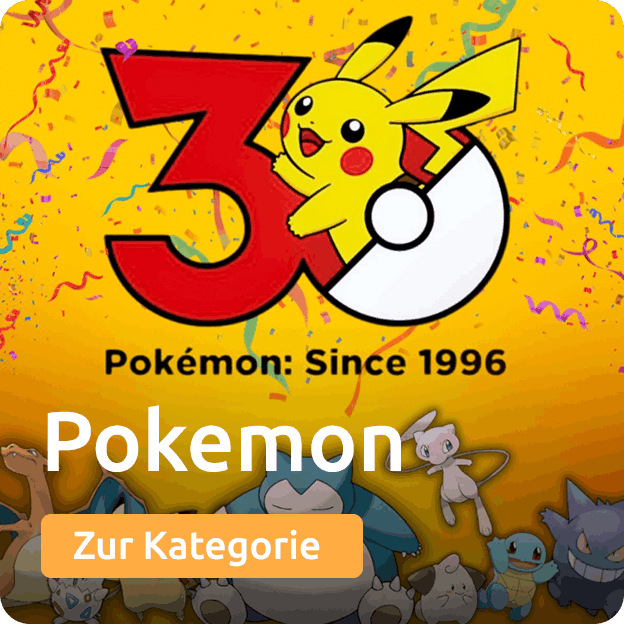
Task: Open the Pokemon category via Zur Kategorie
Action: [201, 546]
